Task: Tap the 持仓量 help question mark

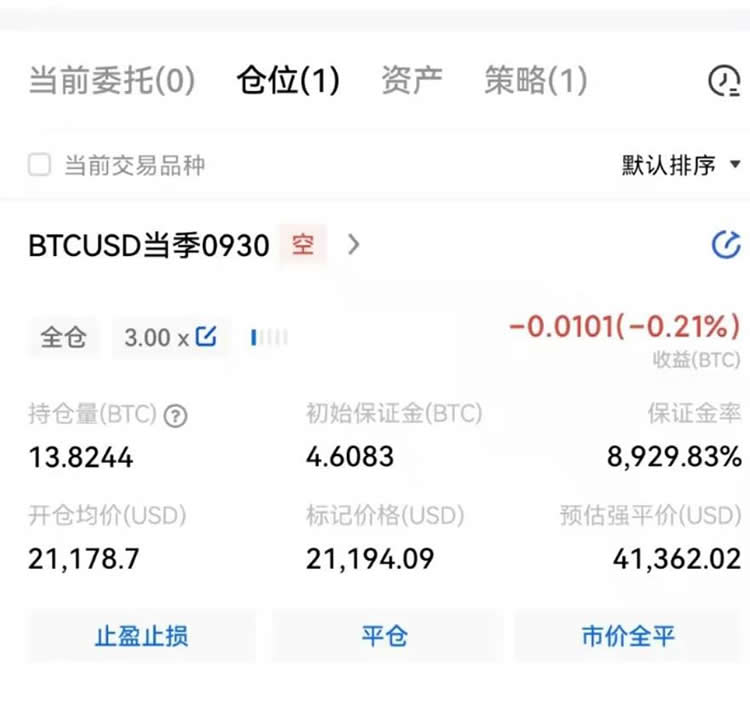Action: point(175,416)
